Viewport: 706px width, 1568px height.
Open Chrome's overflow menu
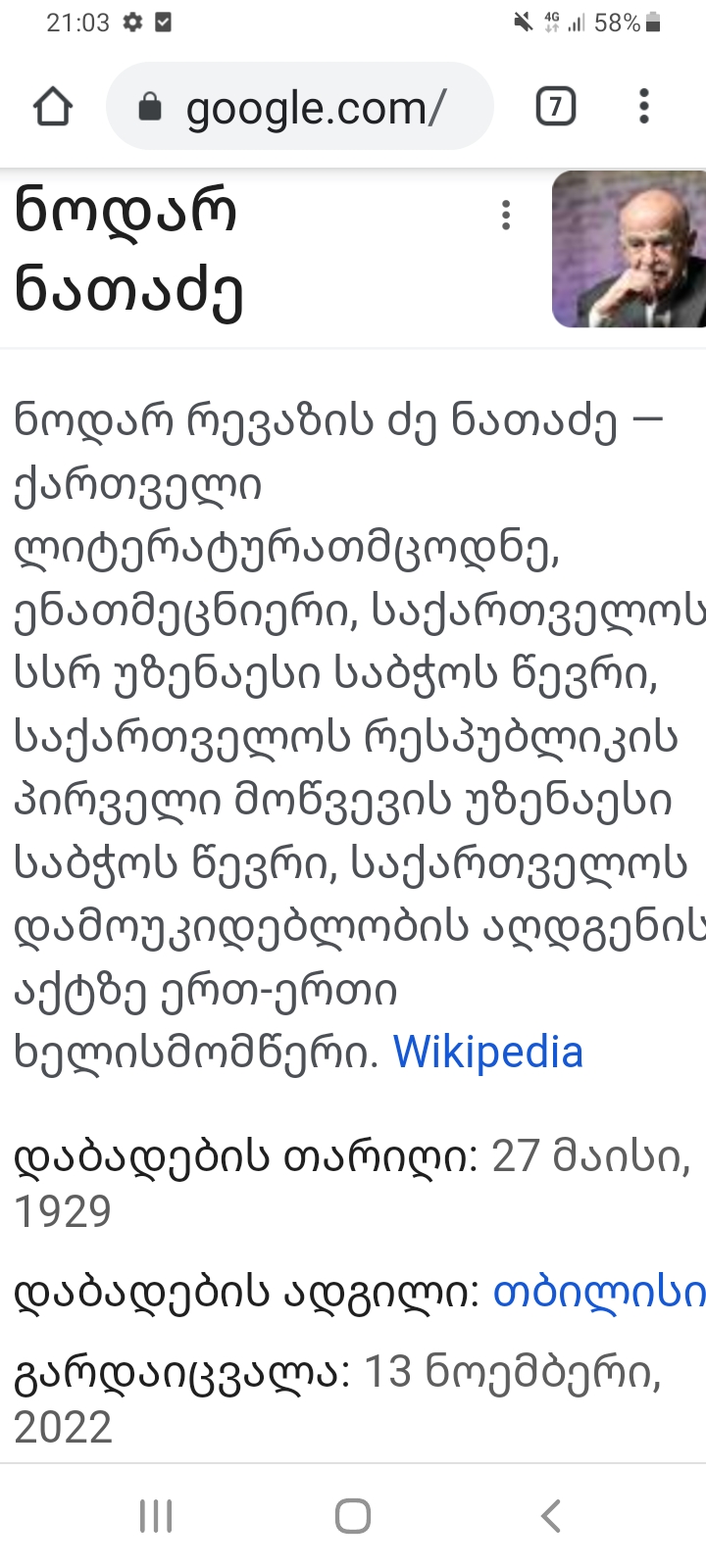(x=643, y=107)
